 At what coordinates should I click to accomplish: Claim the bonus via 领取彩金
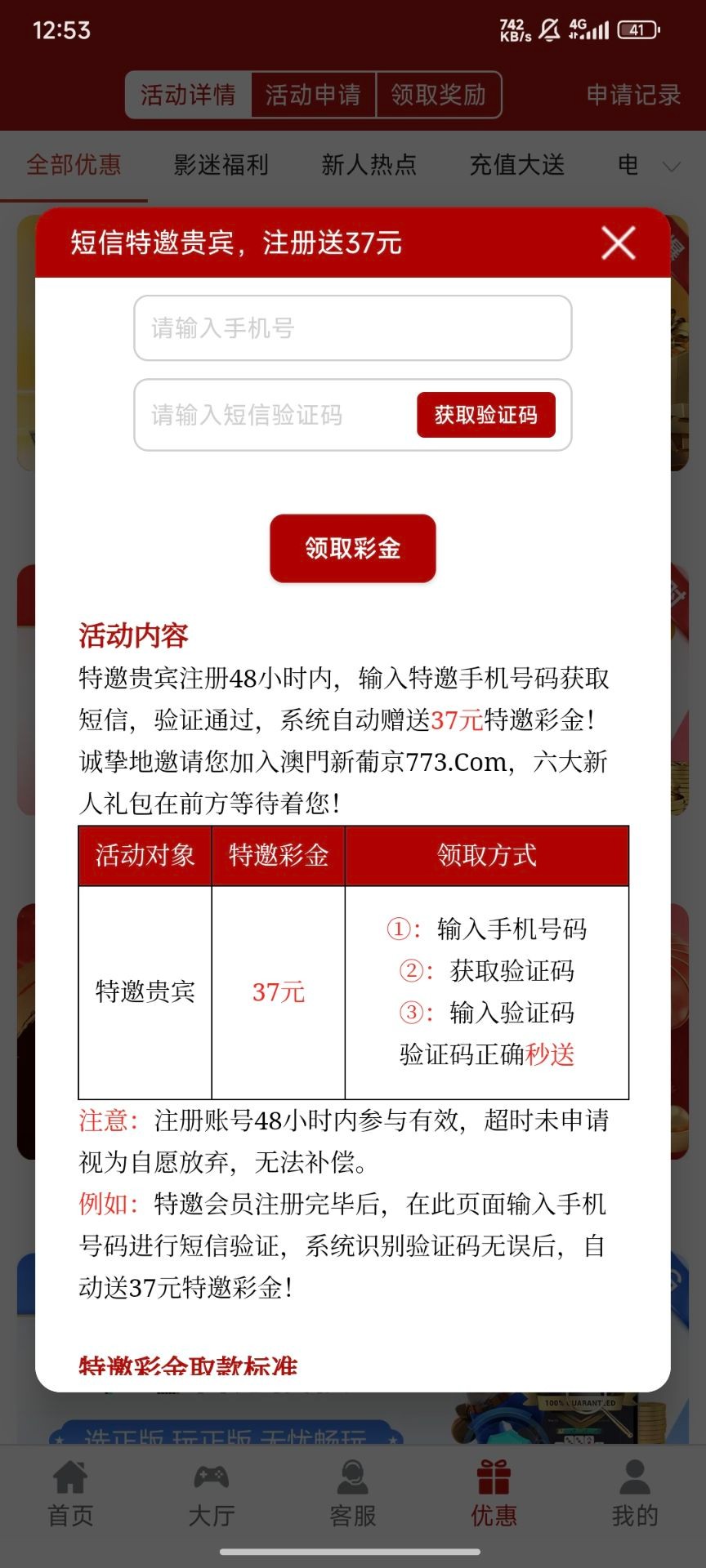tap(353, 548)
